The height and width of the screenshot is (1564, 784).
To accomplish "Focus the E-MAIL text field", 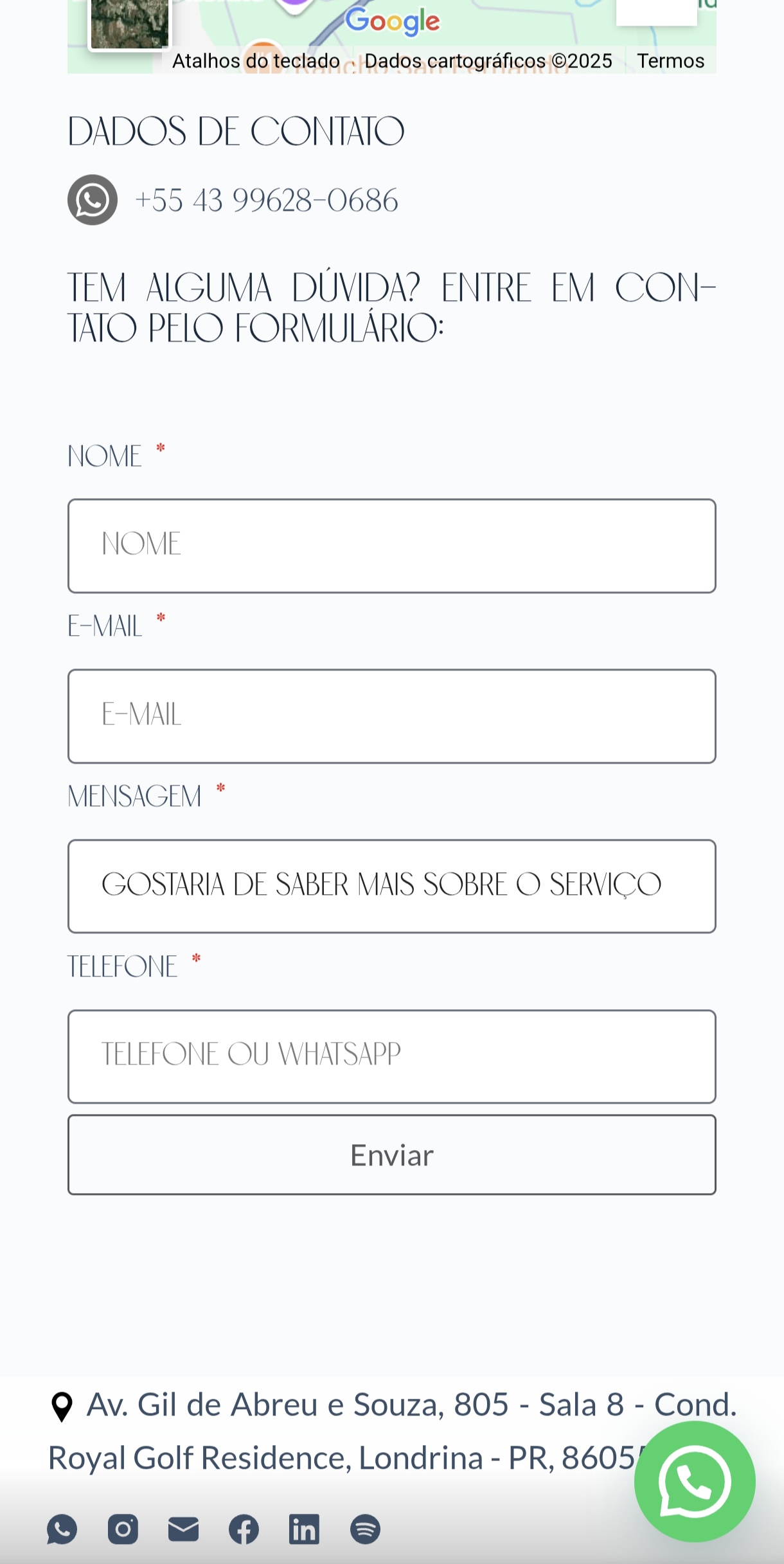I will point(392,716).
